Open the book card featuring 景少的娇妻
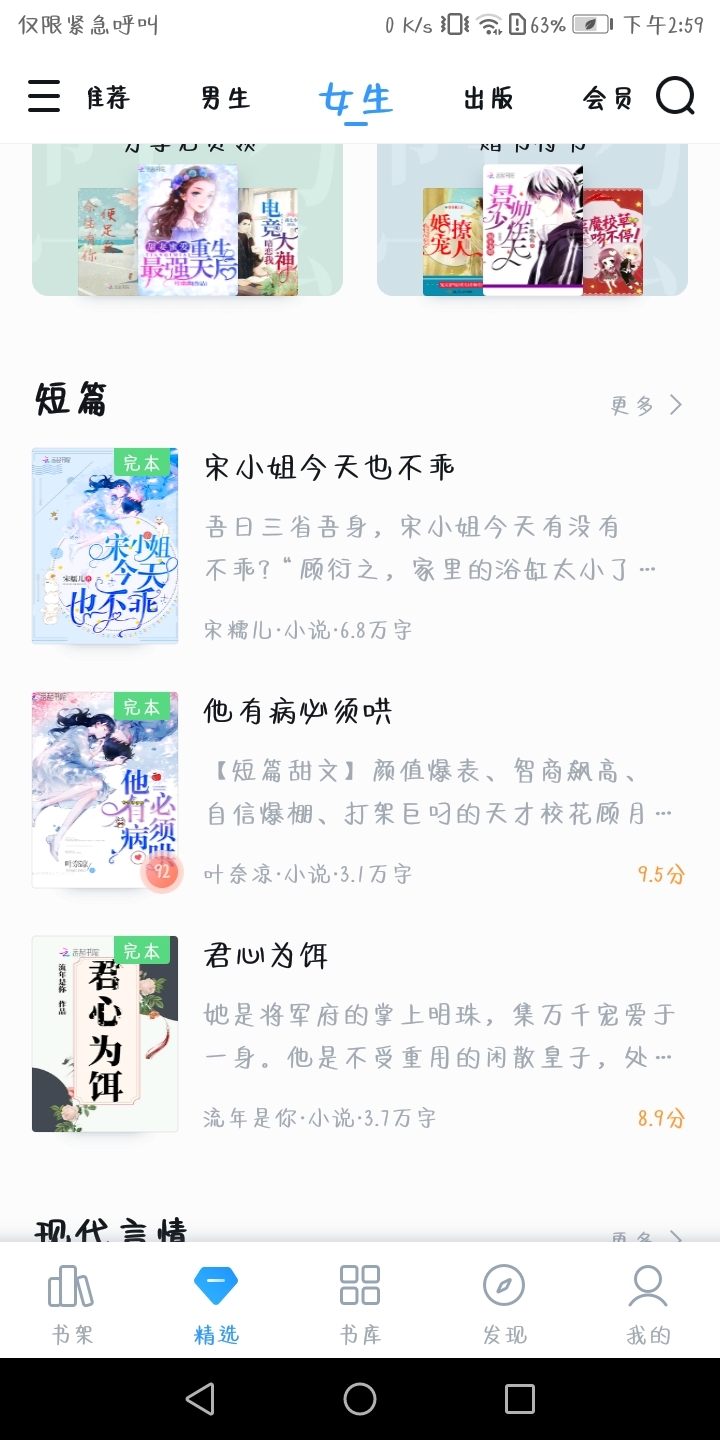 point(532,228)
